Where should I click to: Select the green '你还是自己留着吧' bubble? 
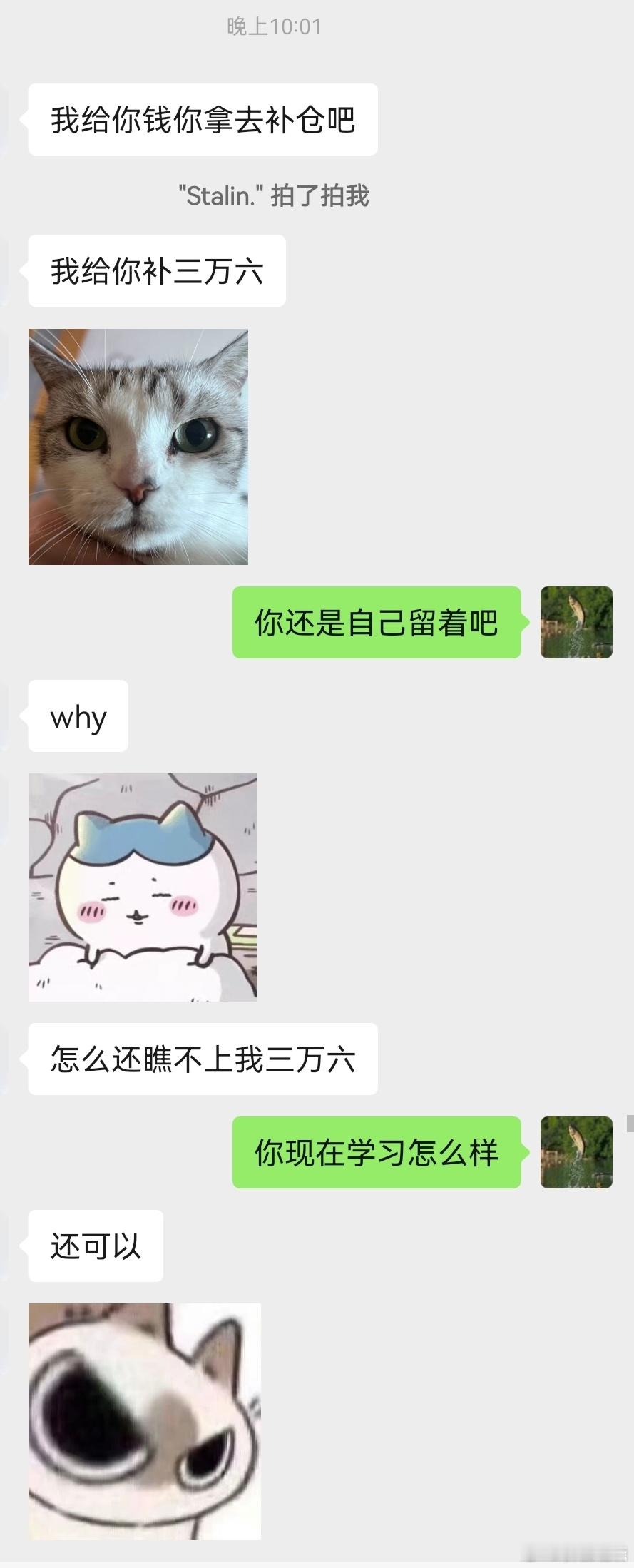pyautogui.click(x=377, y=622)
